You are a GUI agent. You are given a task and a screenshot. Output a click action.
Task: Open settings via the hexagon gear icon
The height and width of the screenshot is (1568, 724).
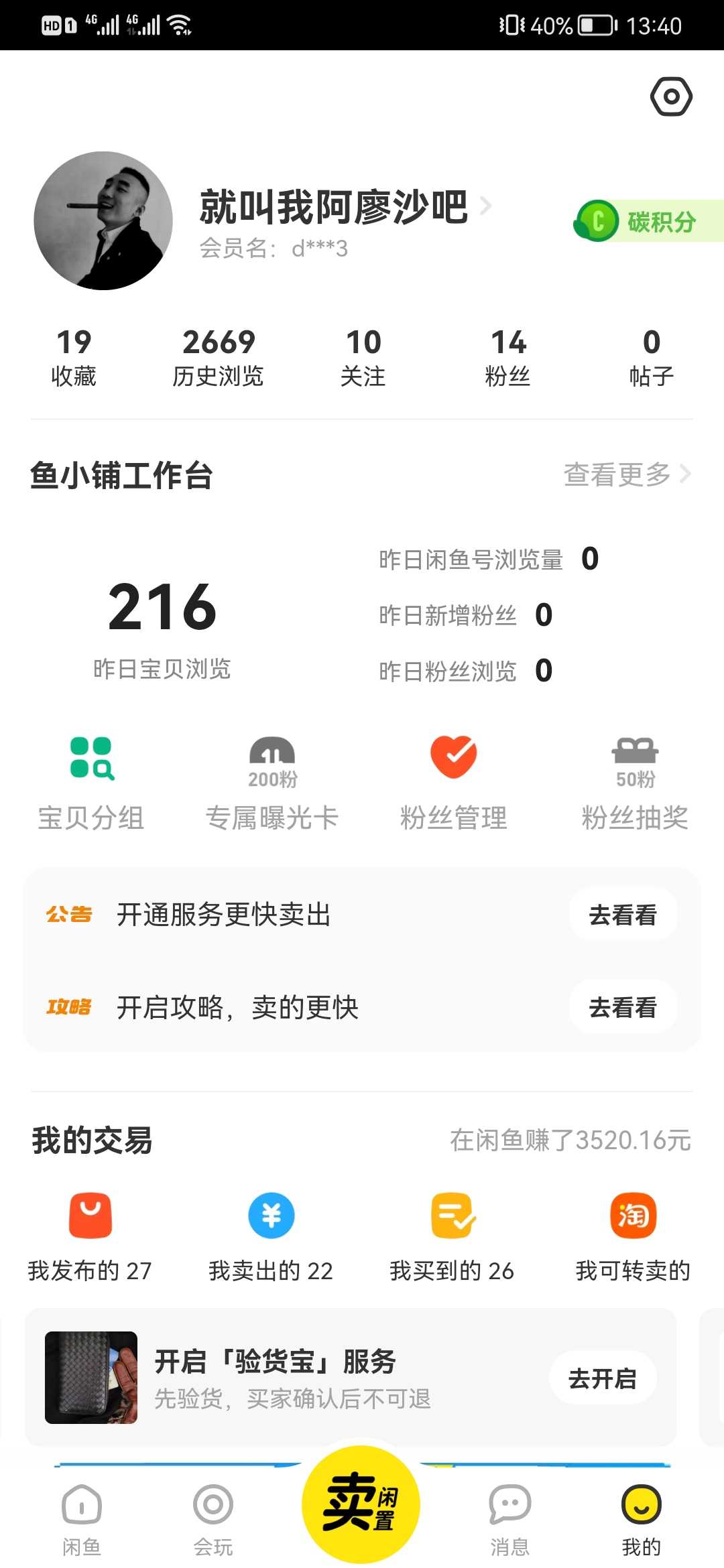tap(671, 97)
